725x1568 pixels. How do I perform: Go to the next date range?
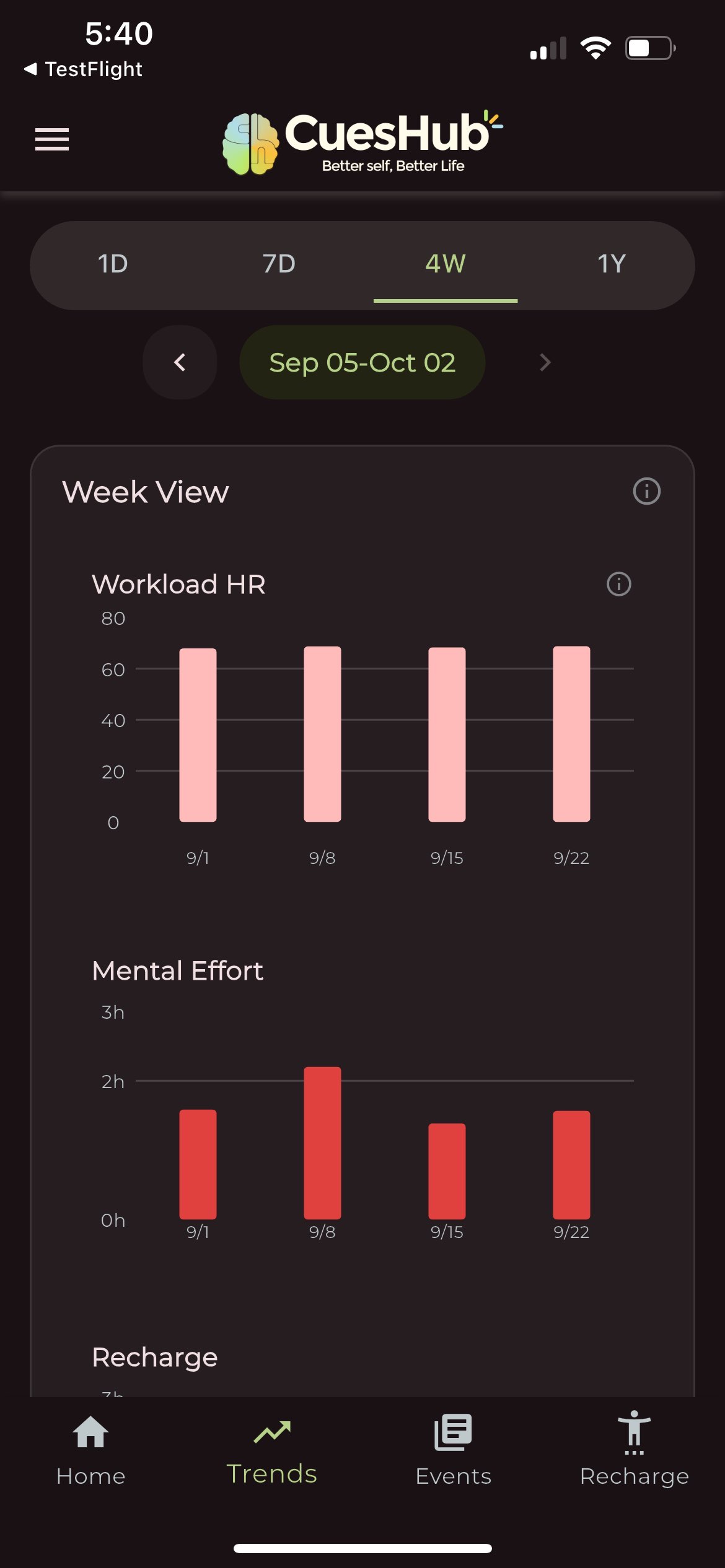click(545, 362)
